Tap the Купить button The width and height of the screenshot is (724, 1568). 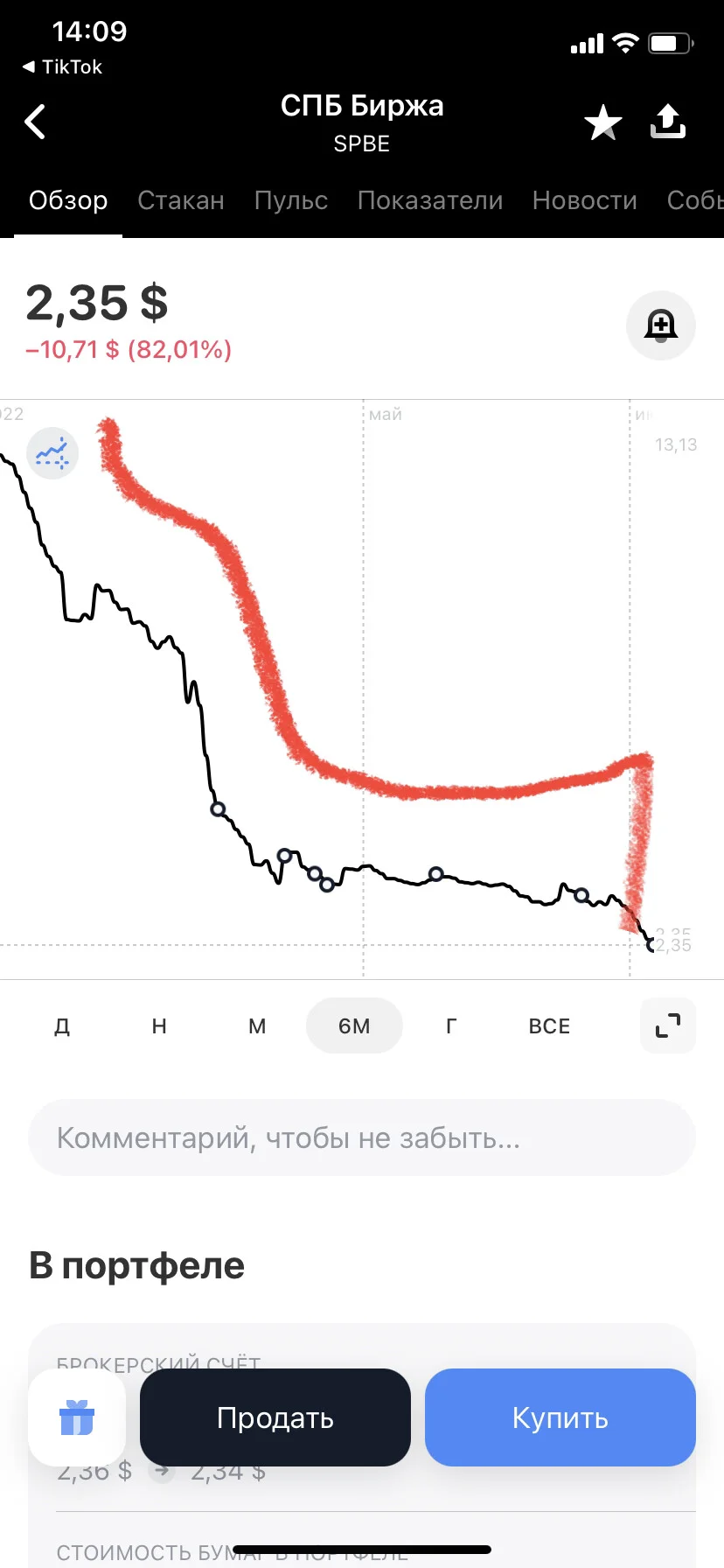tap(560, 1417)
